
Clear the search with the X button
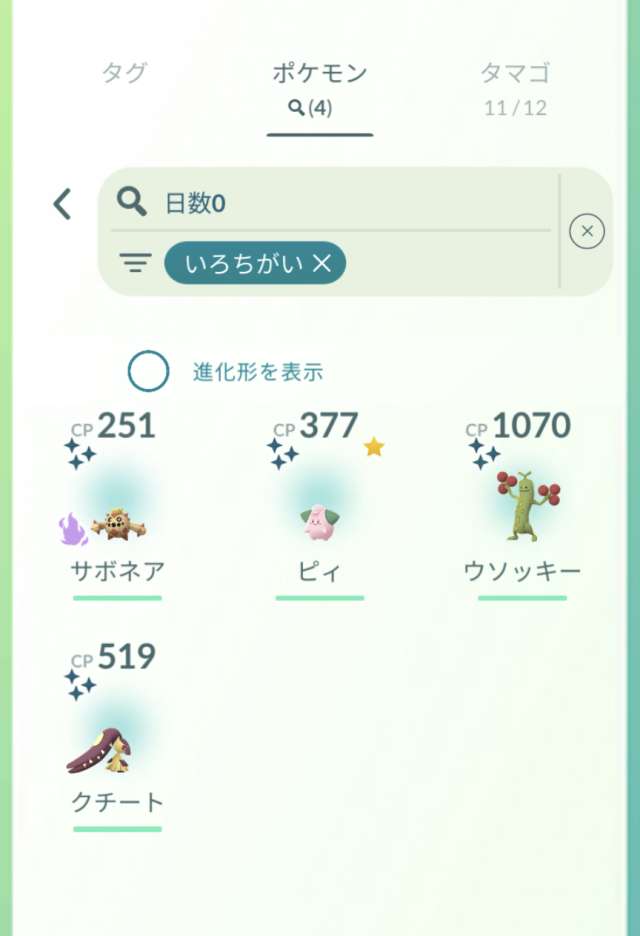tap(586, 232)
